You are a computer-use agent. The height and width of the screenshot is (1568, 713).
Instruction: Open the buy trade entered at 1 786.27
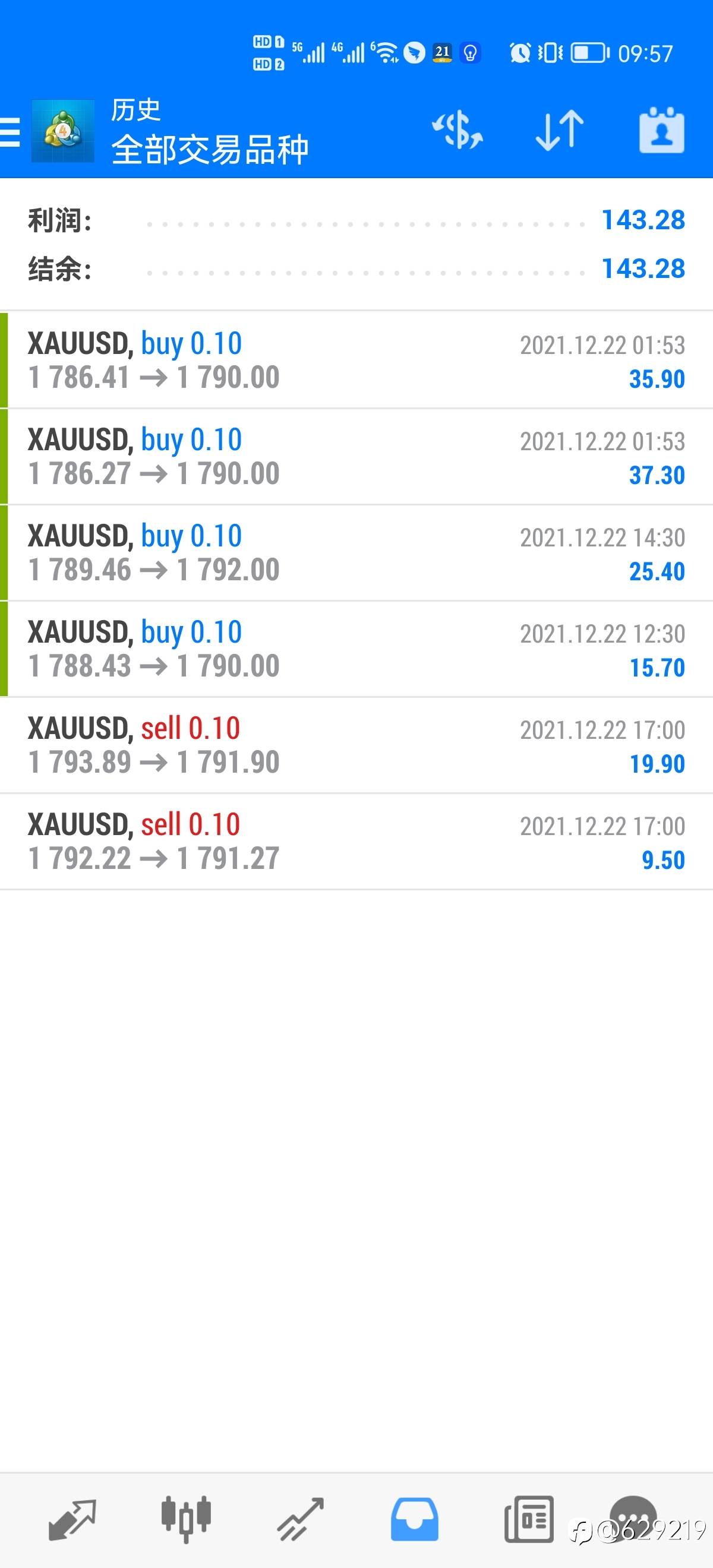[356, 457]
